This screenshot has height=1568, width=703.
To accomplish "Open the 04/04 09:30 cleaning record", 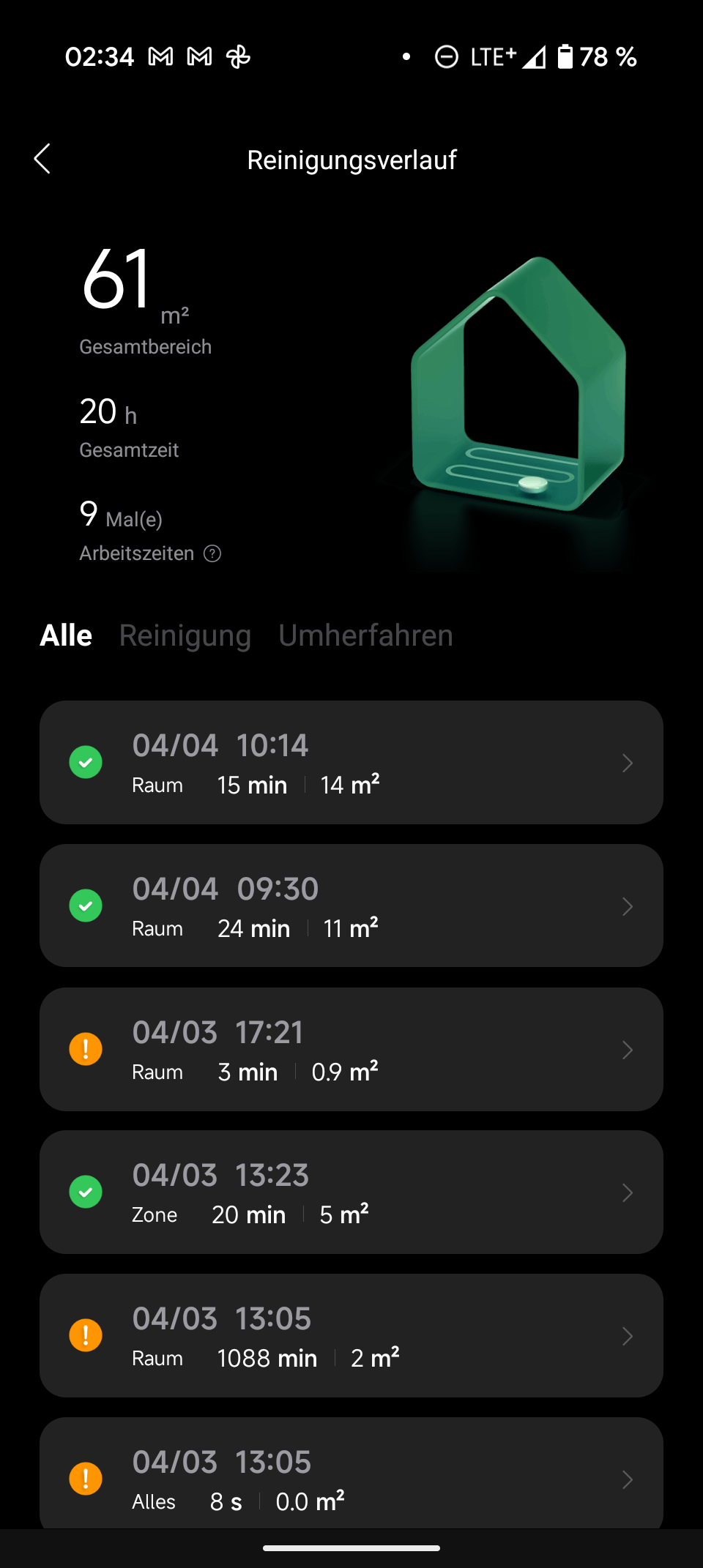I will (351, 906).
